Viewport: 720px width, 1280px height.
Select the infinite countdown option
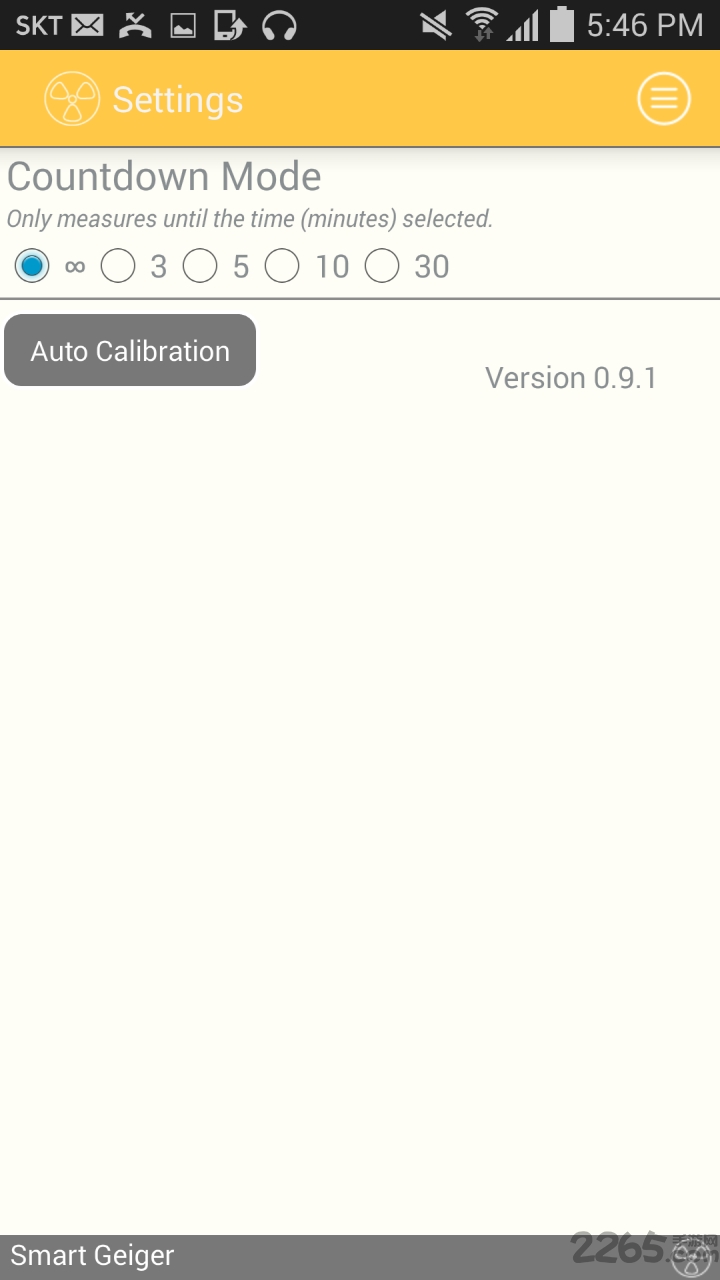click(32, 266)
